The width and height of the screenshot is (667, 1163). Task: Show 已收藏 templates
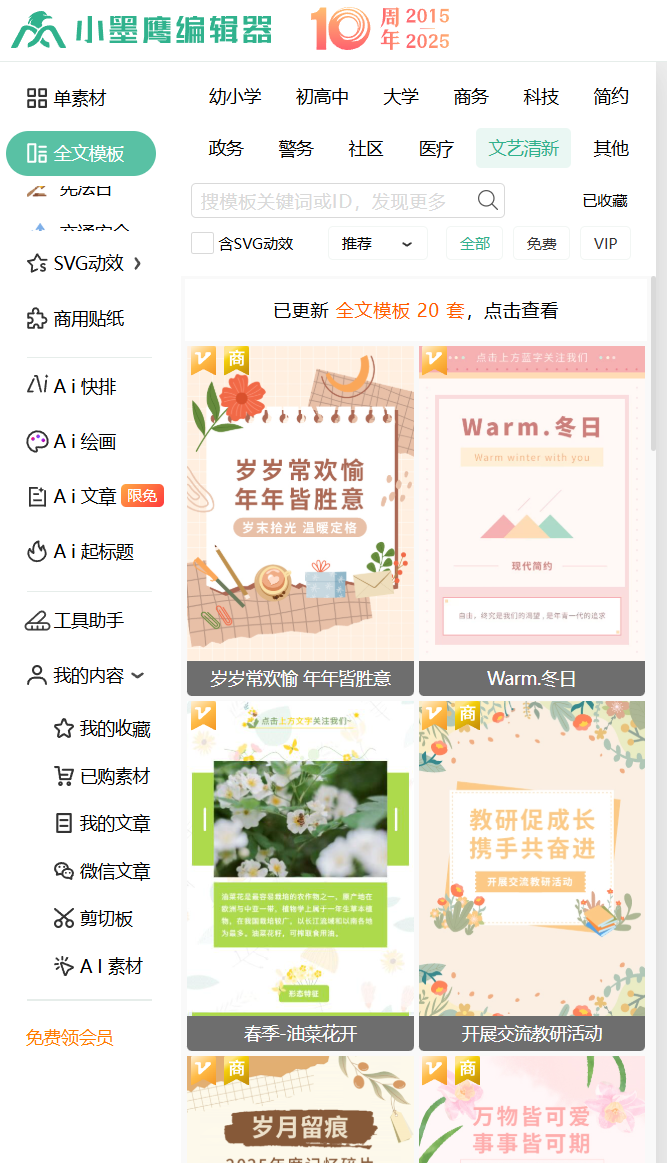tap(605, 201)
